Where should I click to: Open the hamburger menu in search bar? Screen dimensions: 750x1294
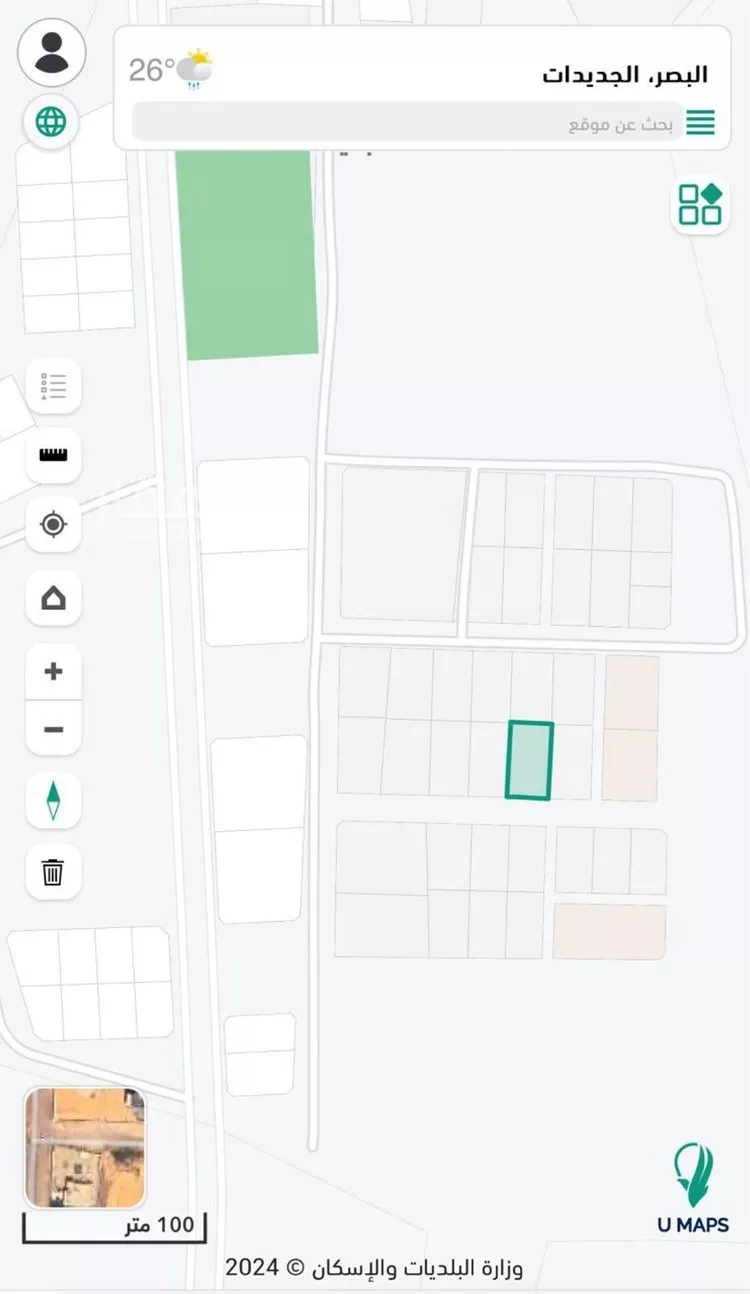[700, 124]
